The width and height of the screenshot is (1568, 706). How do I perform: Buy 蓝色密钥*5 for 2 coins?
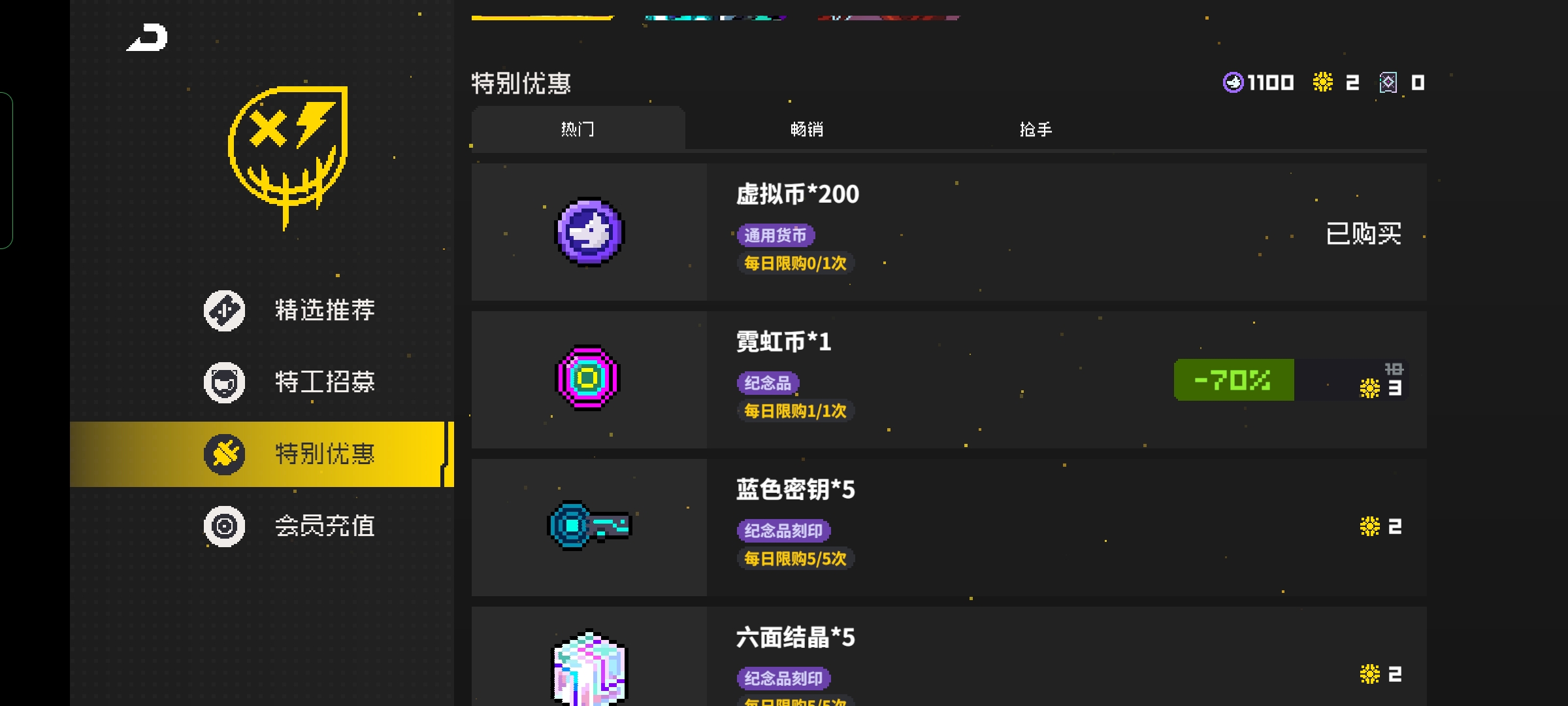coord(1380,527)
